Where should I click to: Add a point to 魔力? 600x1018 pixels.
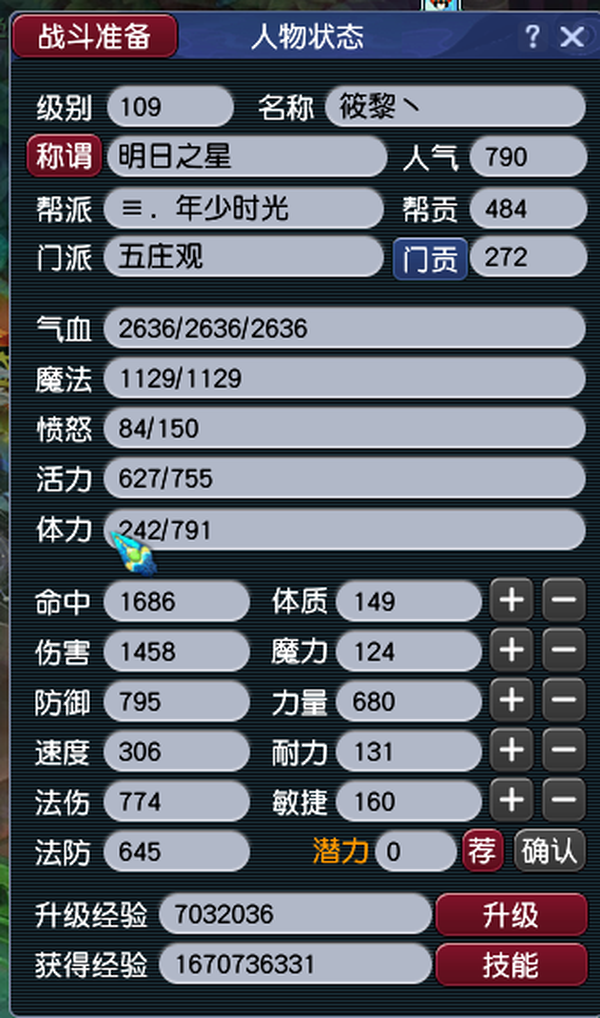pos(512,651)
